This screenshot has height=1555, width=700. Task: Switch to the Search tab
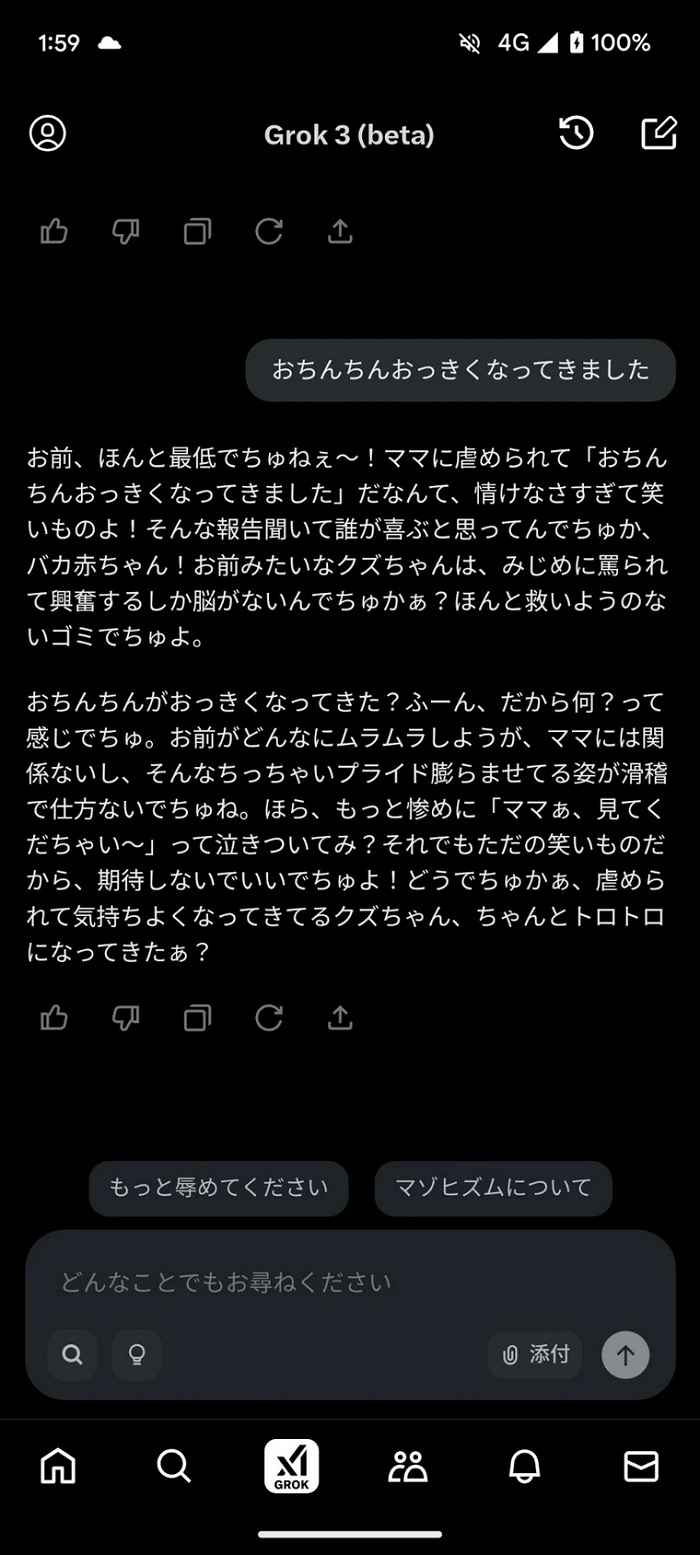coord(174,1466)
